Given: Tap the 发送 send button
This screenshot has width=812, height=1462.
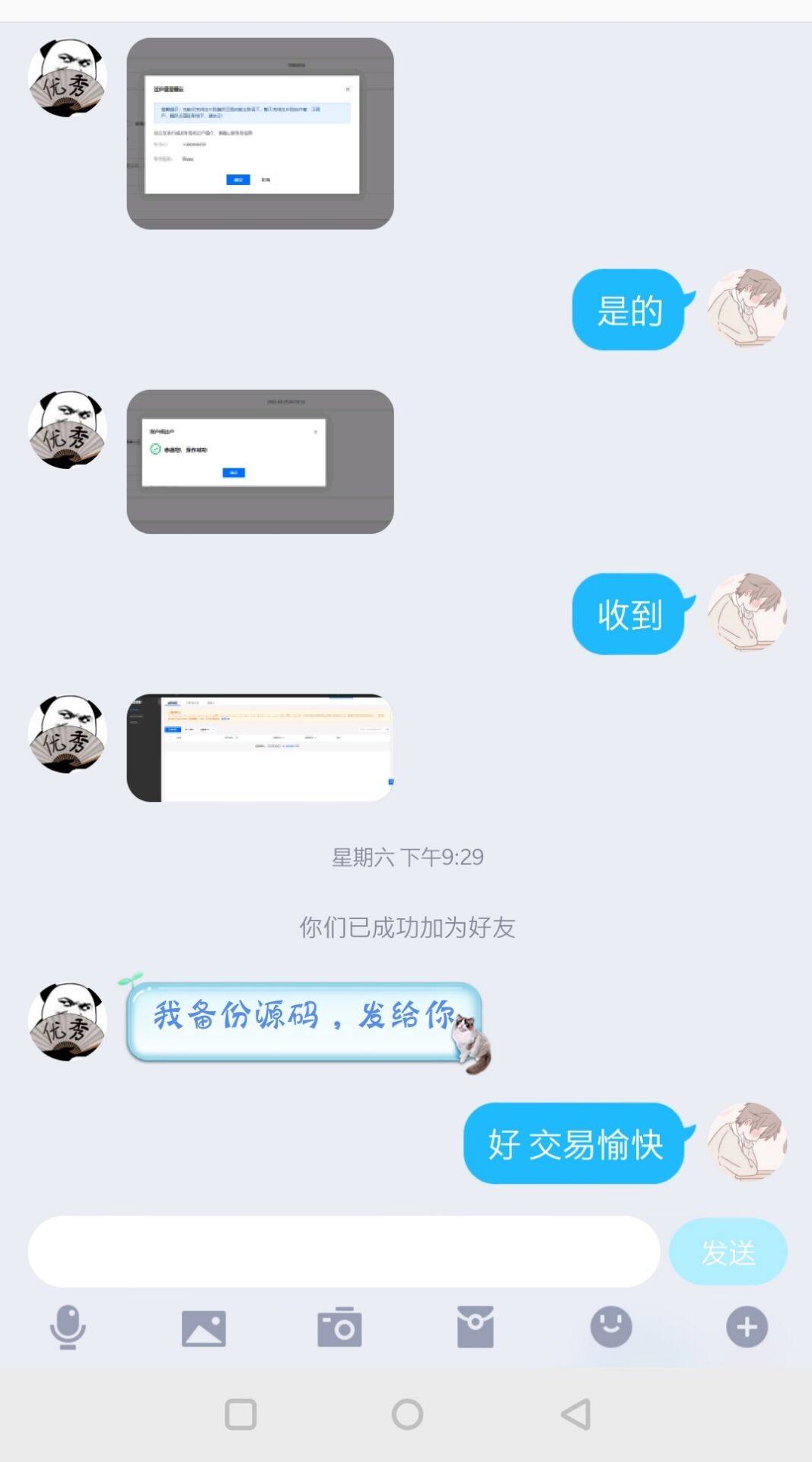Looking at the screenshot, I should point(728,1251).
